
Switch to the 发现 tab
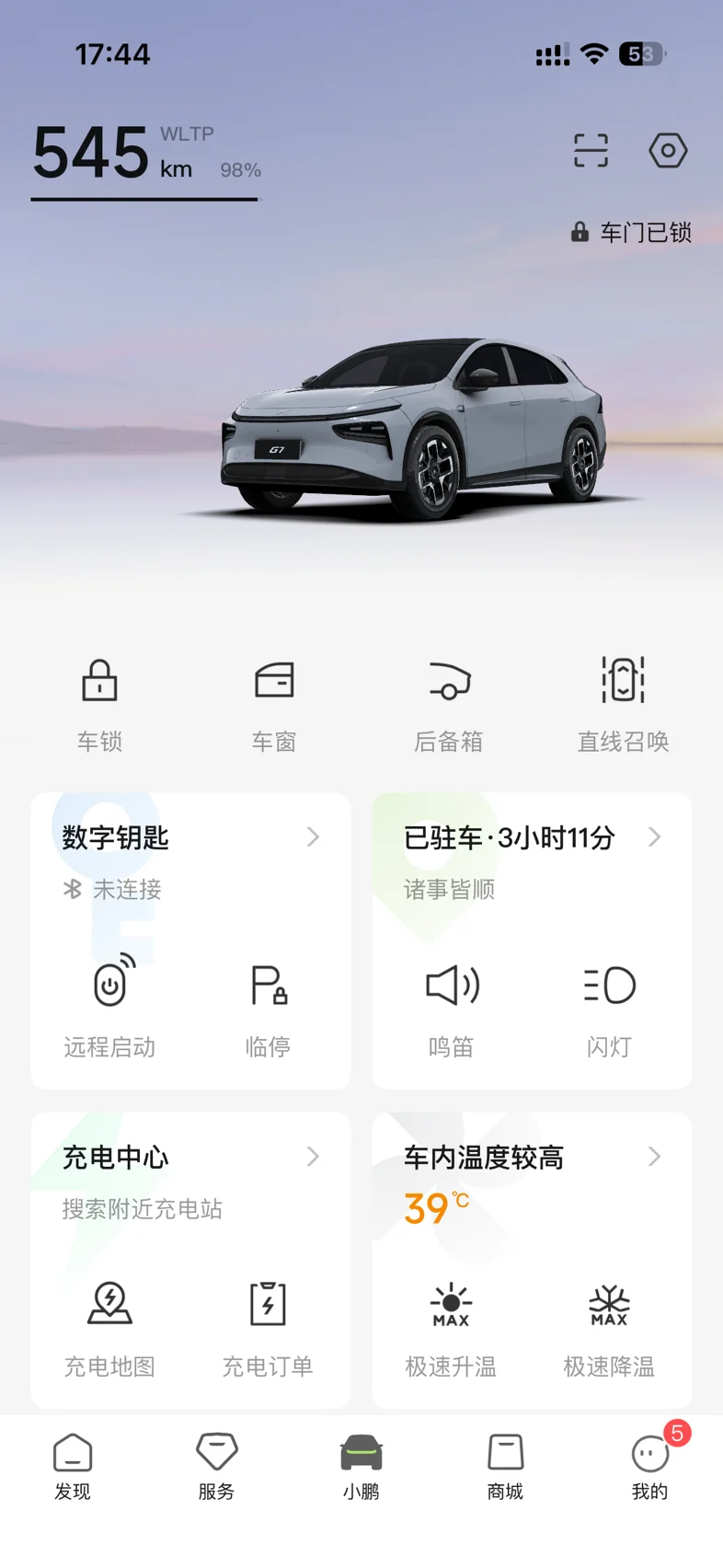(x=73, y=1467)
